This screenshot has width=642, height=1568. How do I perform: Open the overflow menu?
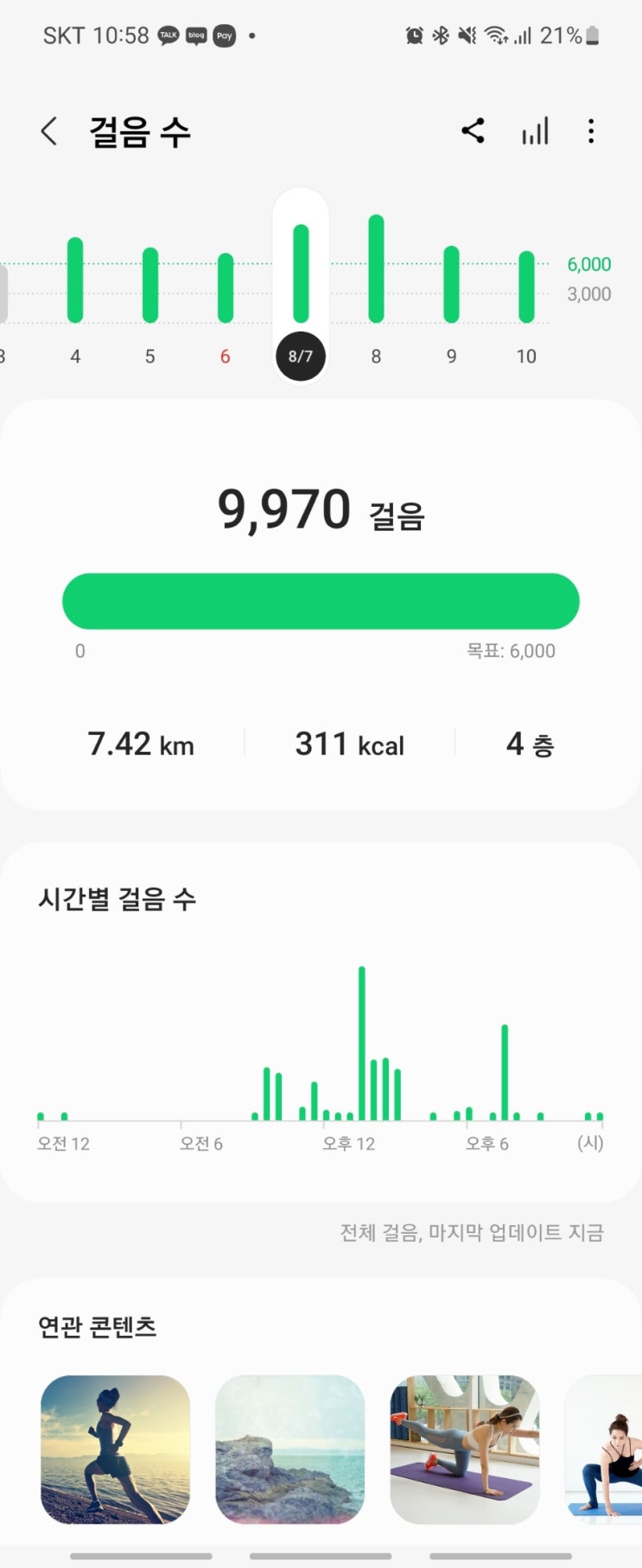pyautogui.click(x=591, y=132)
